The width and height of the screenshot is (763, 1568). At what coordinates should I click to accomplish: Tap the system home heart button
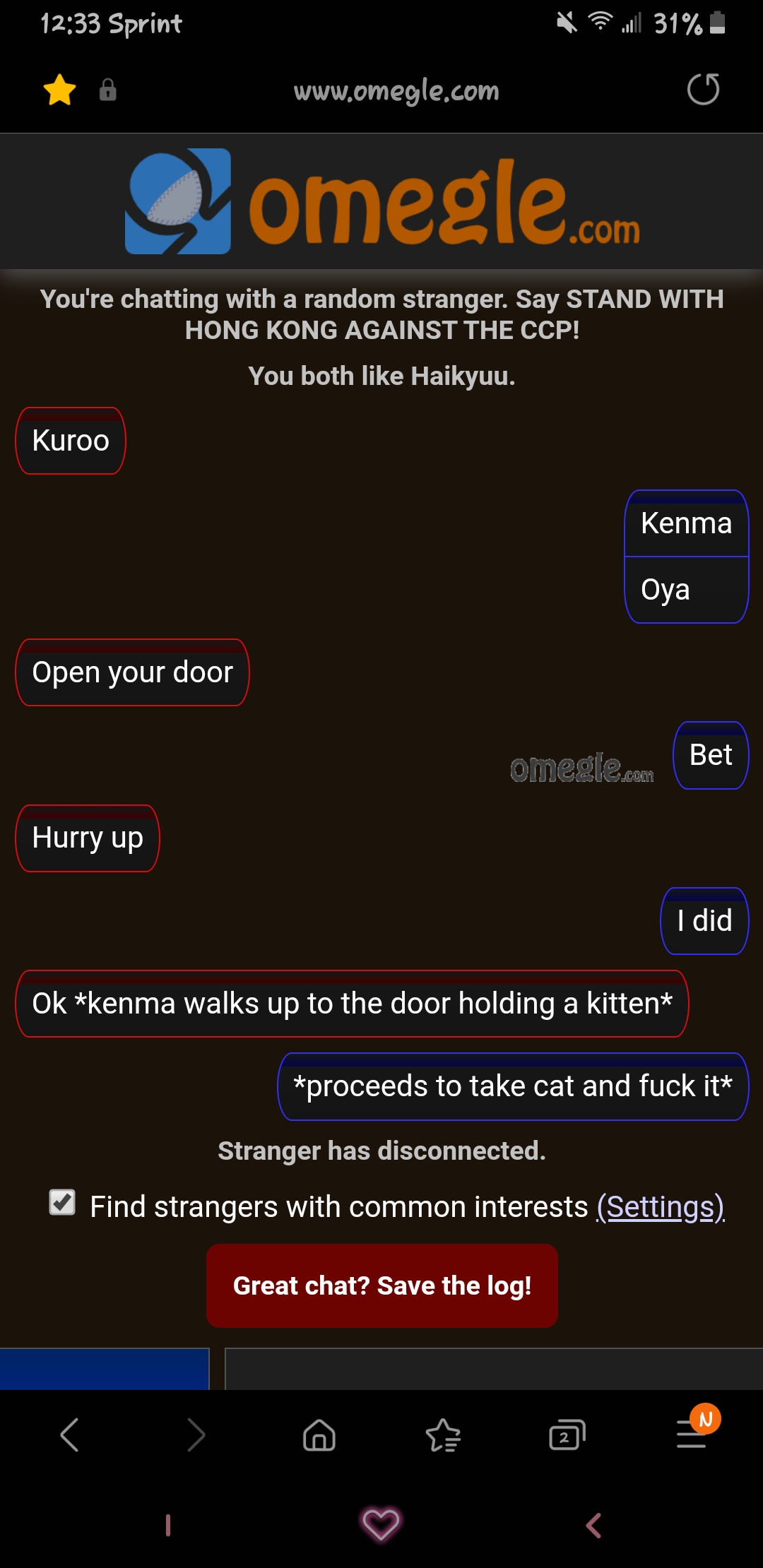[381, 1524]
